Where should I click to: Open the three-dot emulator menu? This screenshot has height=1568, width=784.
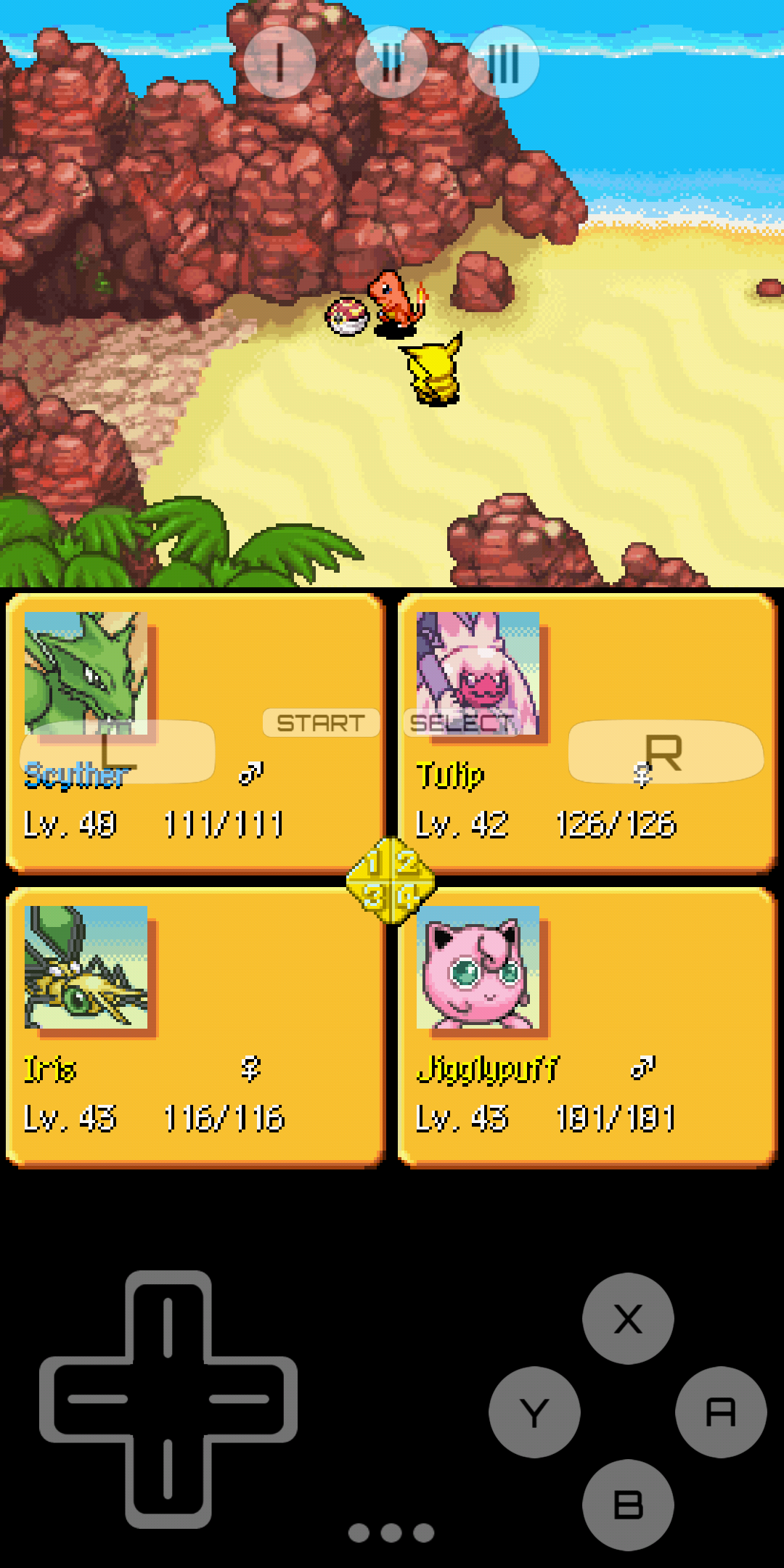coord(391,1532)
